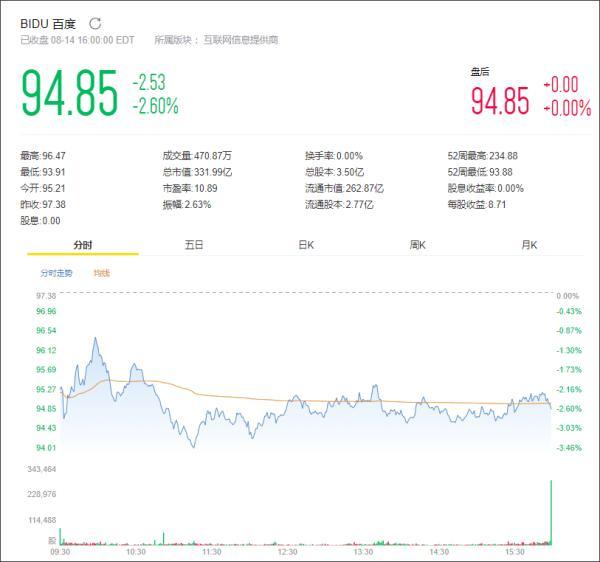The height and width of the screenshot is (562, 600).
Task: Switch to the 周K chart tab
Action: 417,244
